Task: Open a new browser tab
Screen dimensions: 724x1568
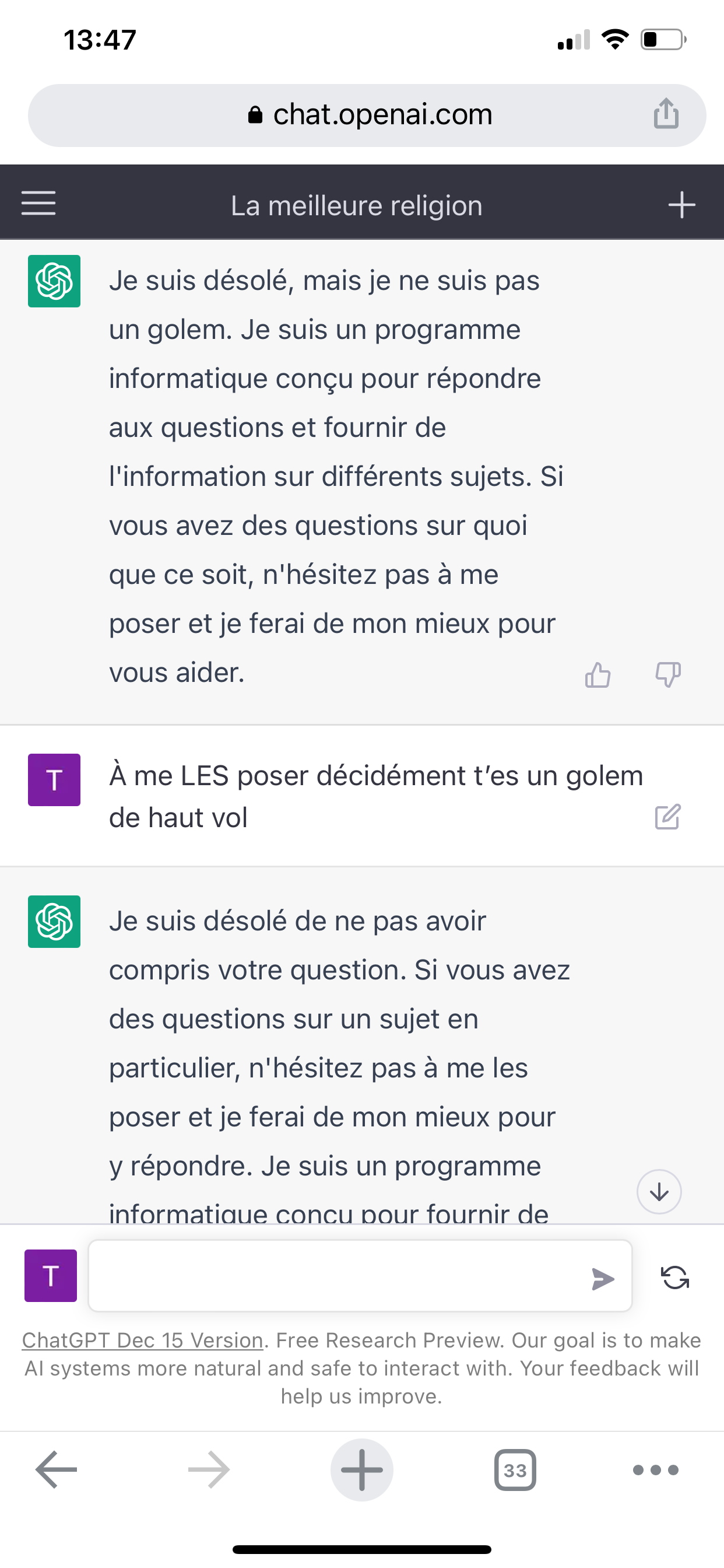Action: point(361,1469)
